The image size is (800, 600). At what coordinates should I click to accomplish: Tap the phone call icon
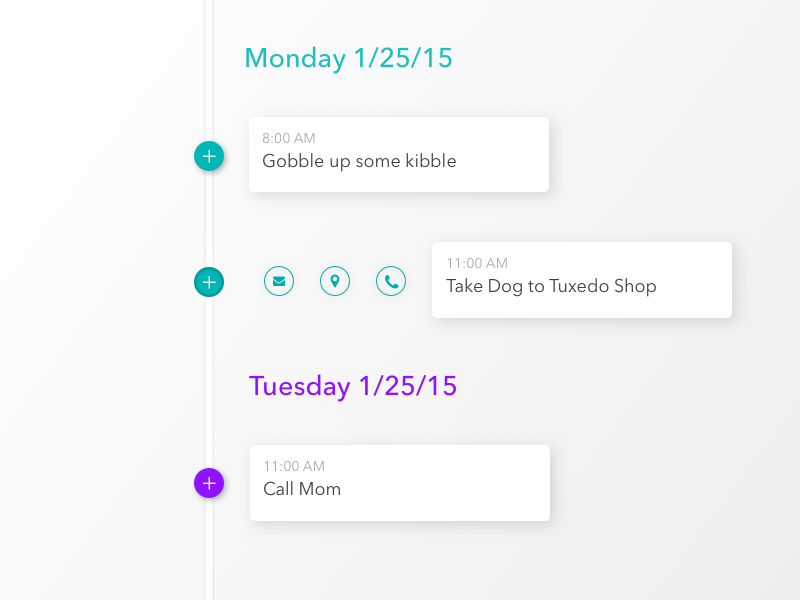391,281
